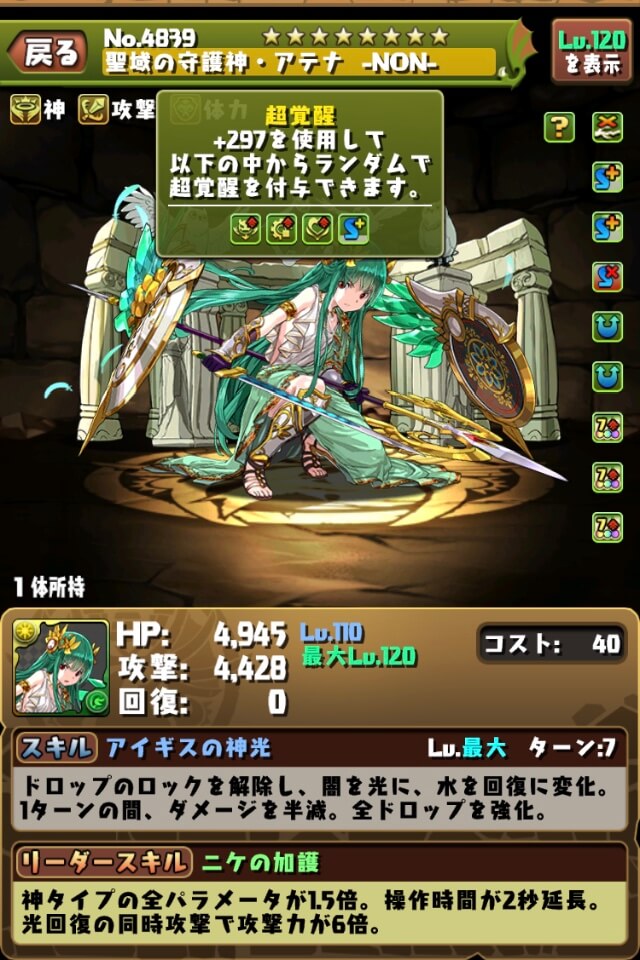Tap the Athena monster portrait icon

tap(60, 668)
